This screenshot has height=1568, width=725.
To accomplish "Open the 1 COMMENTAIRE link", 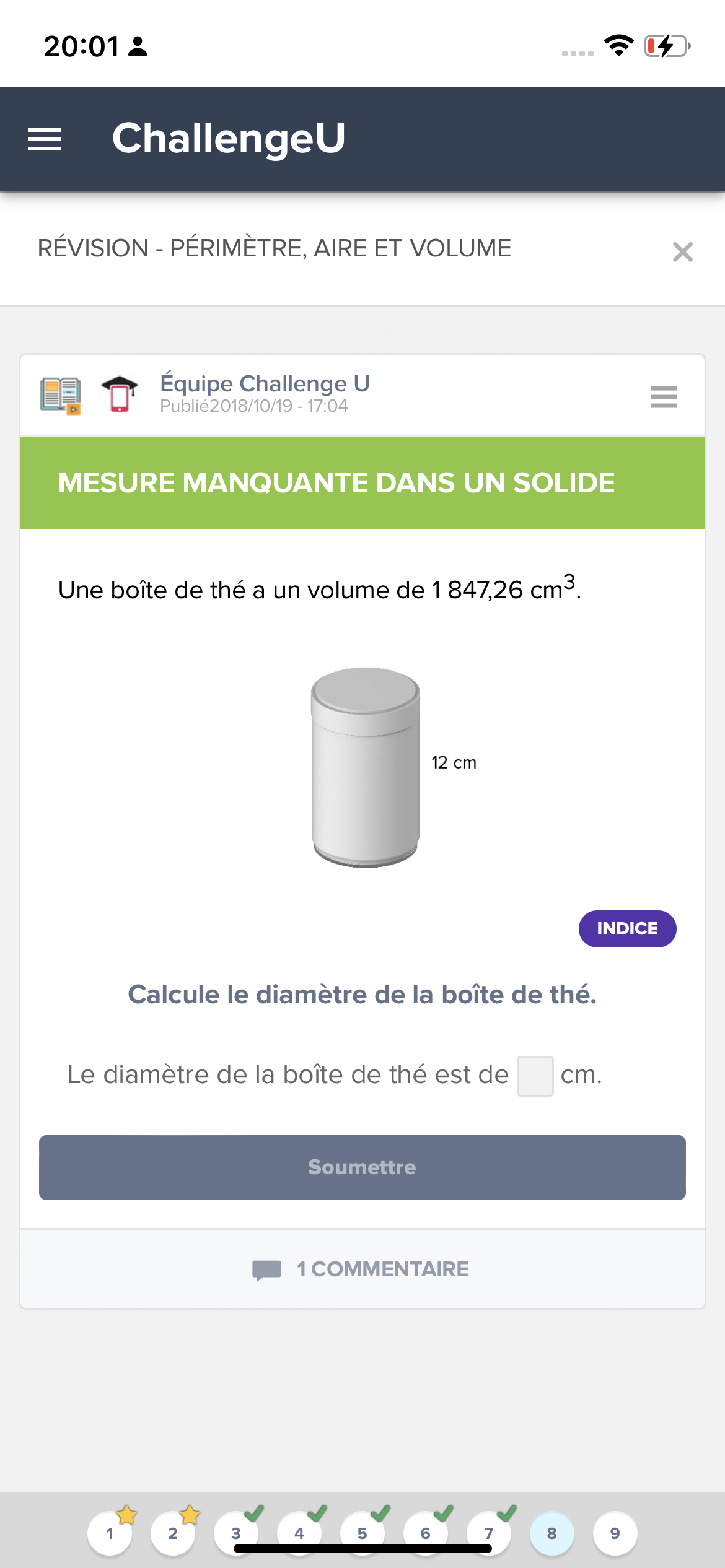I will pyautogui.click(x=380, y=1269).
